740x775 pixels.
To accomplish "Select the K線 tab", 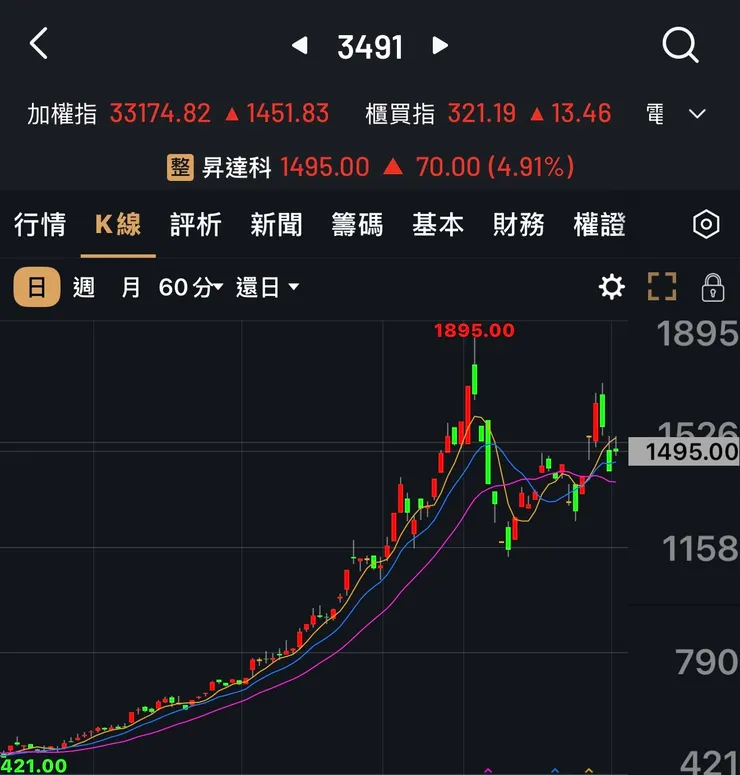I will [118, 225].
